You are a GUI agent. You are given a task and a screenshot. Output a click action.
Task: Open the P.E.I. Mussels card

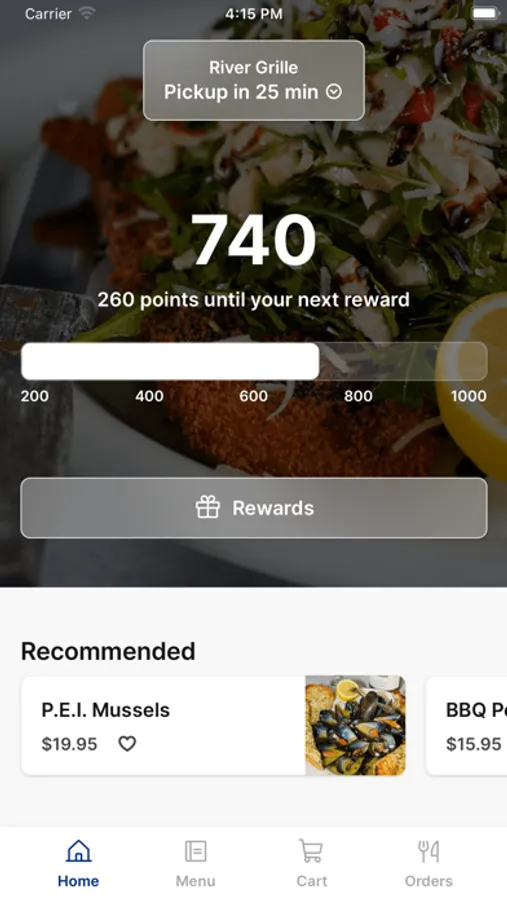coord(214,726)
